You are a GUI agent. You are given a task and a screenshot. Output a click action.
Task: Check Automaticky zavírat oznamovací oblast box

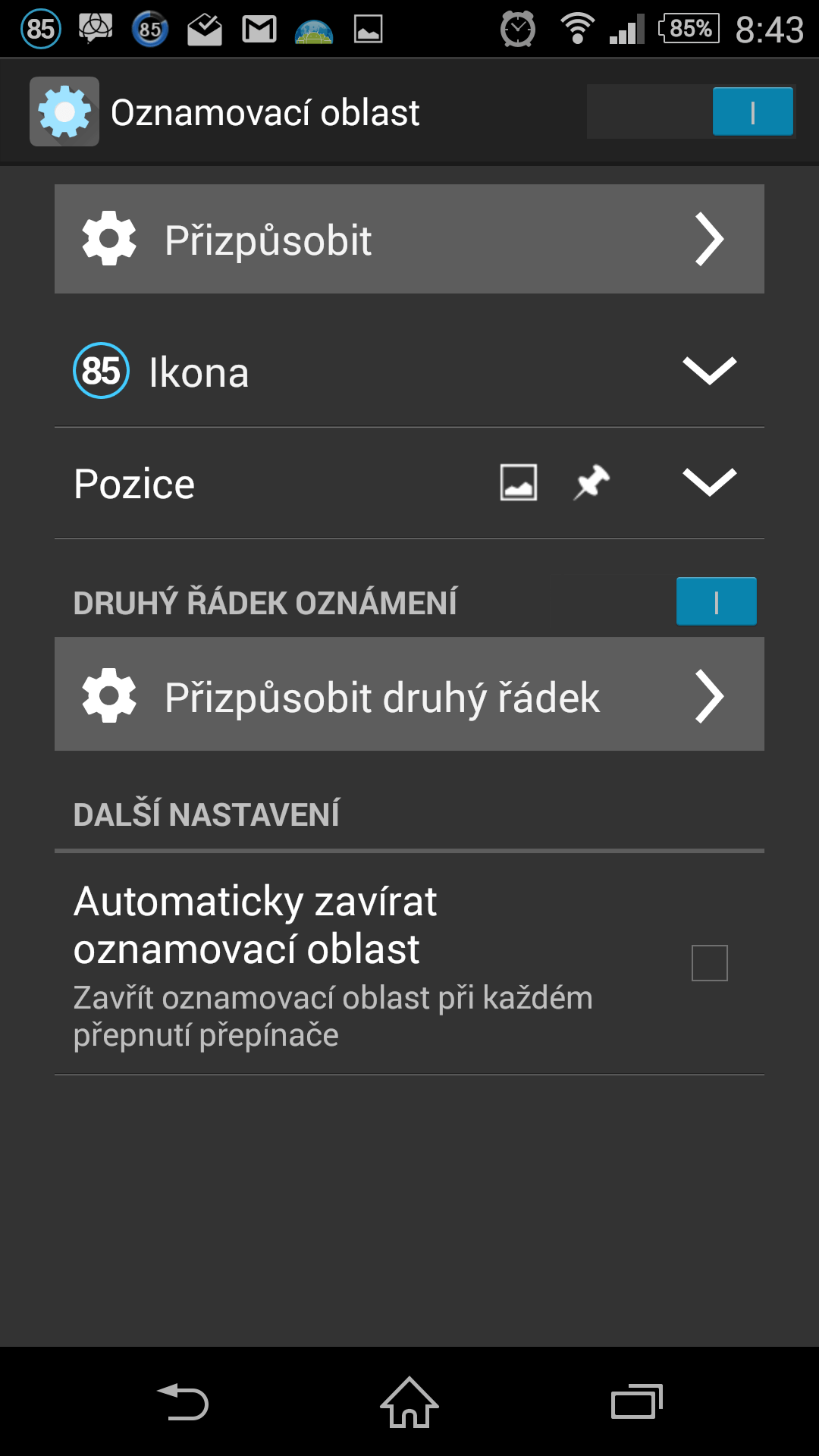point(709,963)
